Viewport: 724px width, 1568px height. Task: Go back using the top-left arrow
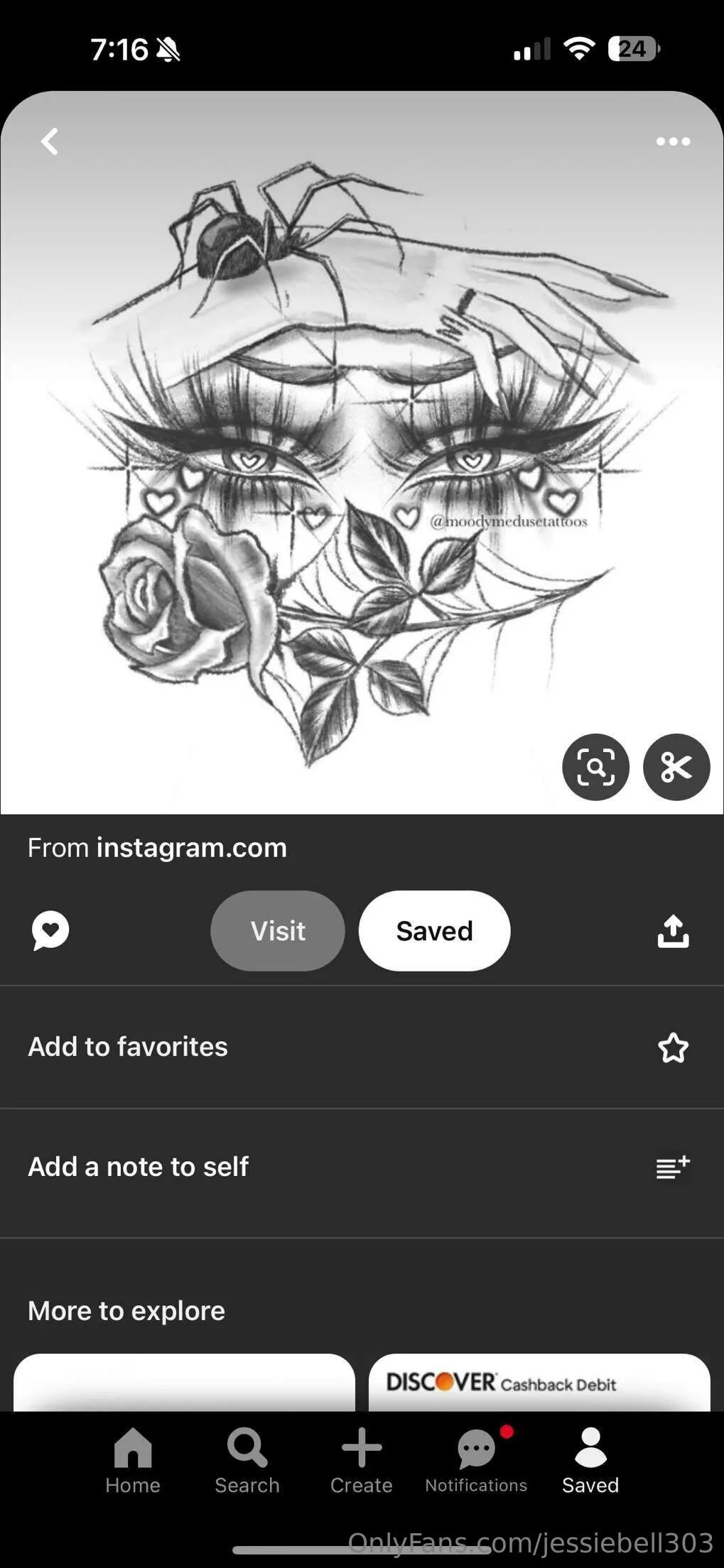tap(50, 142)
